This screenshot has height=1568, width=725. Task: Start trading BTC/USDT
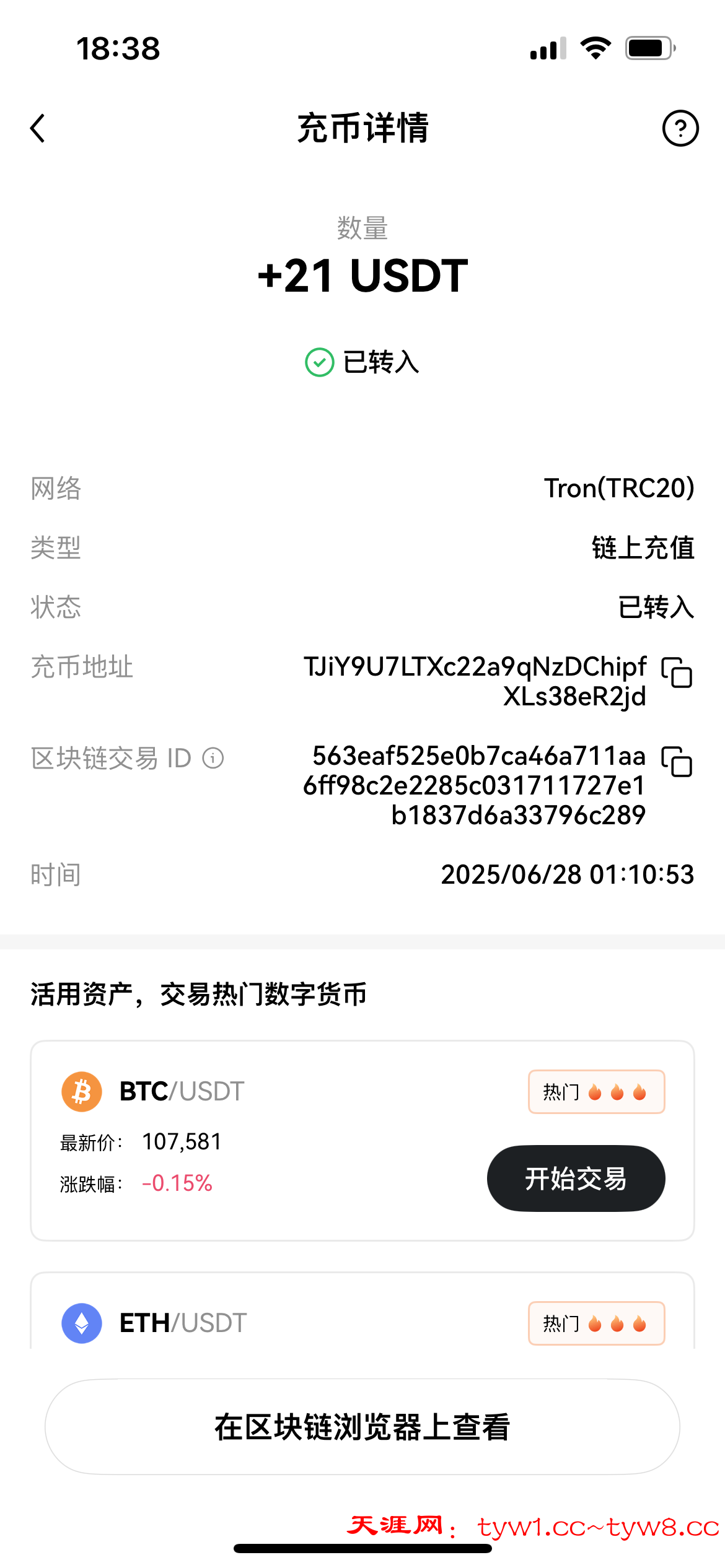[576, 1178]
